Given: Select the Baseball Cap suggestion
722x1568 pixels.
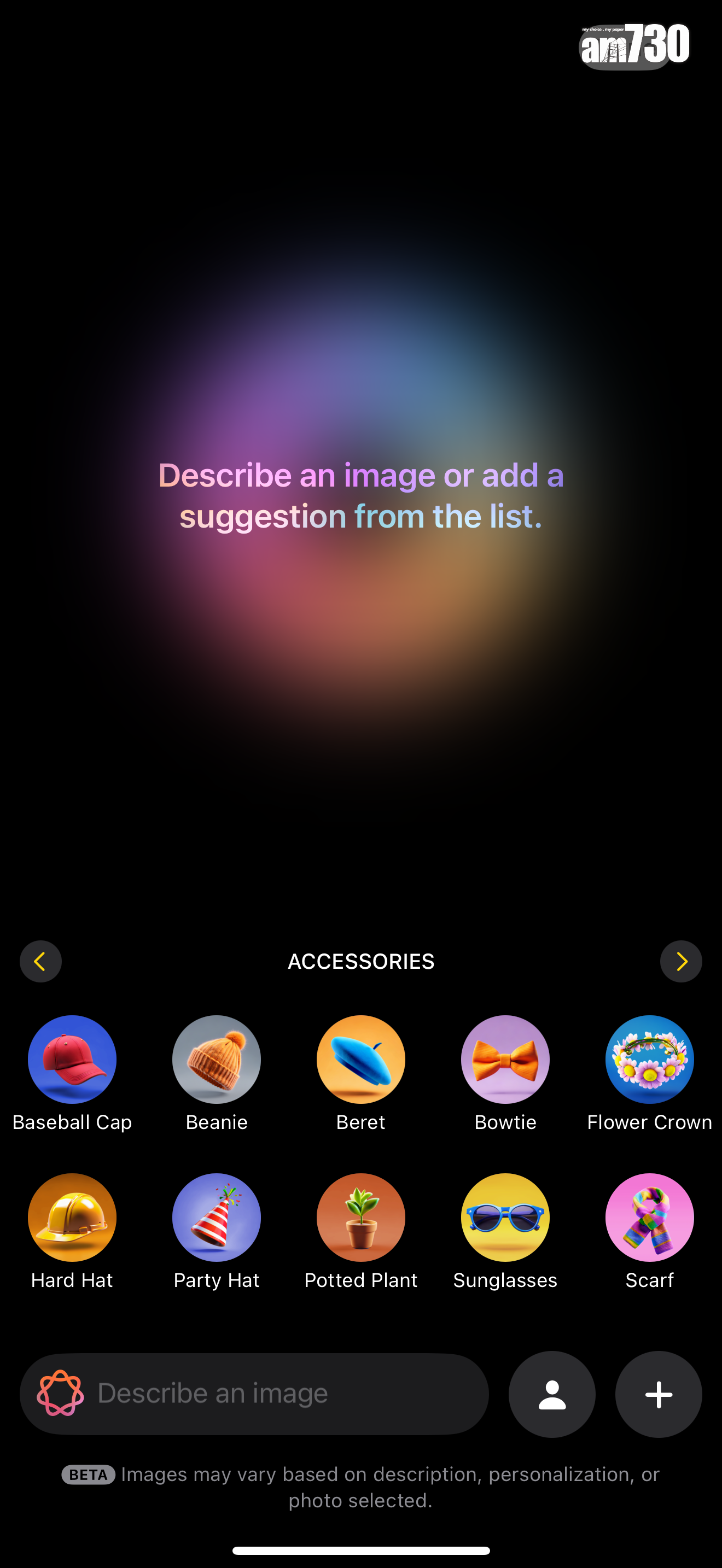Looking at the screenshot, I should pos(72,1059).
